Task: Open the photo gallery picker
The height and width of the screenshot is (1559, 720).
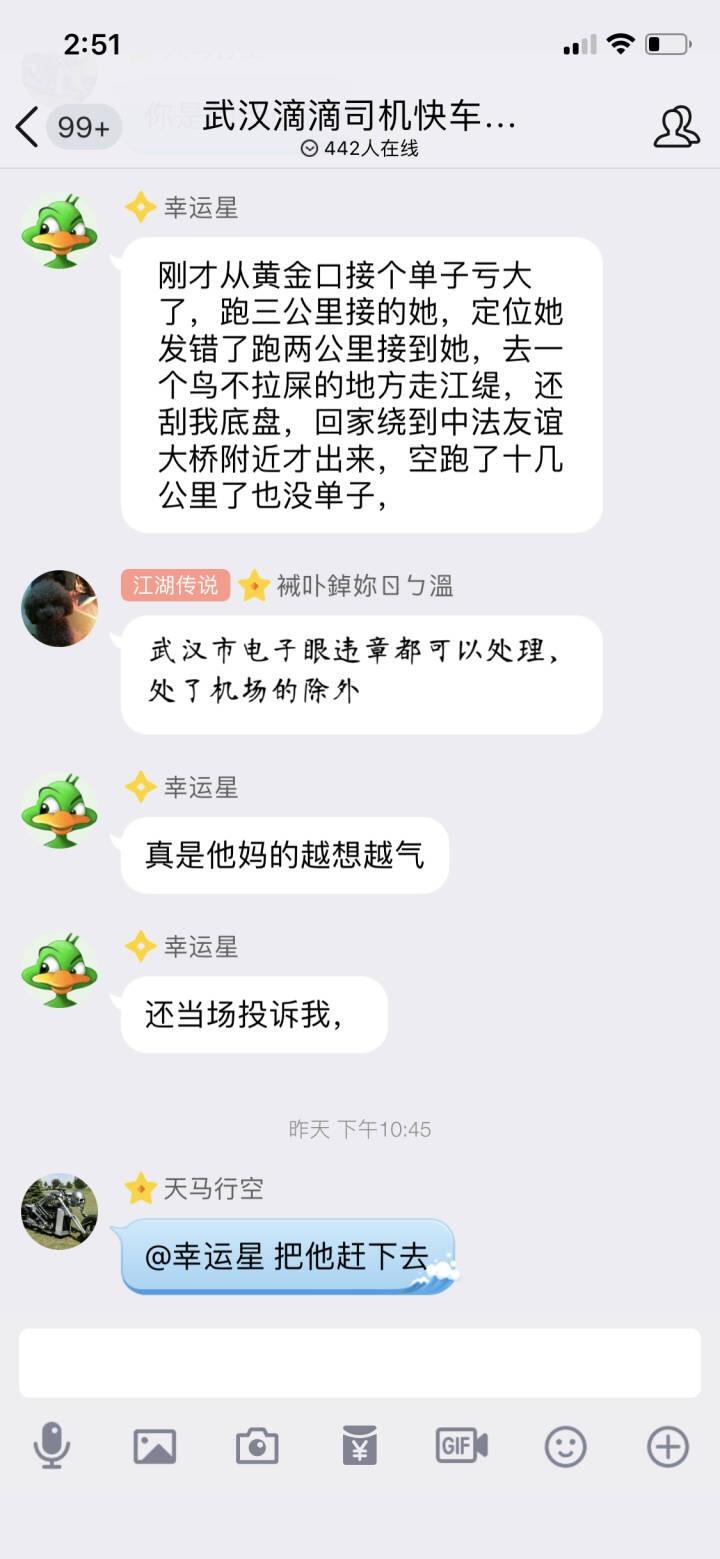Action: (x=155, y=1446)
